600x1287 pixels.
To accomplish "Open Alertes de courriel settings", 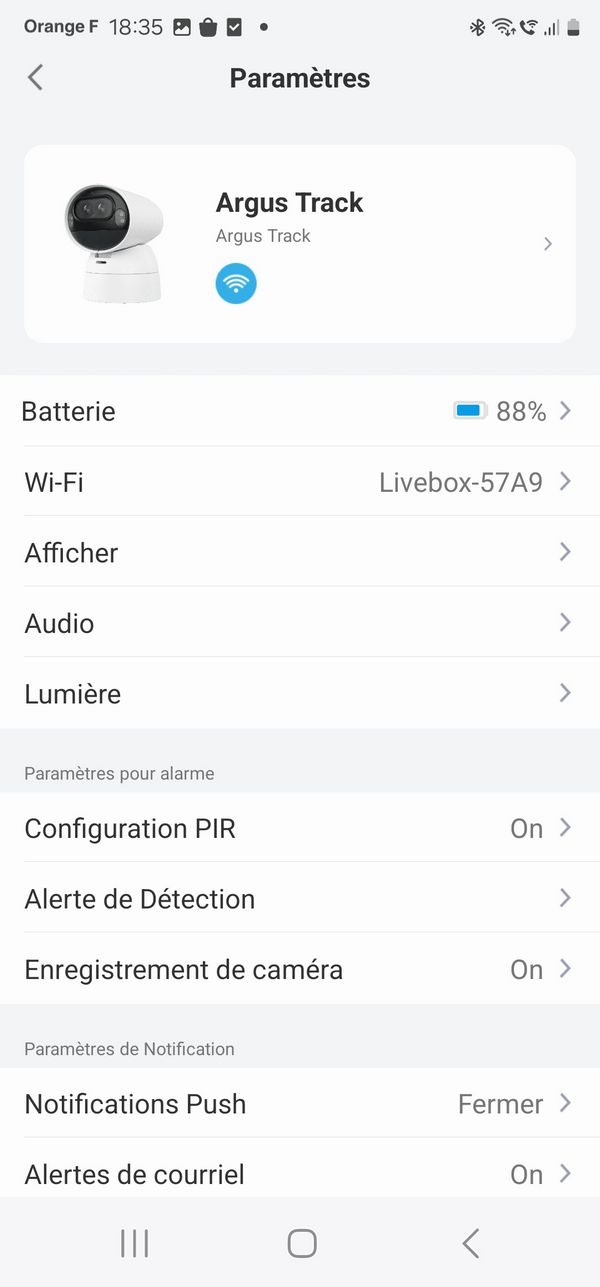I will pyautogui.click(x=300, y=1168).
